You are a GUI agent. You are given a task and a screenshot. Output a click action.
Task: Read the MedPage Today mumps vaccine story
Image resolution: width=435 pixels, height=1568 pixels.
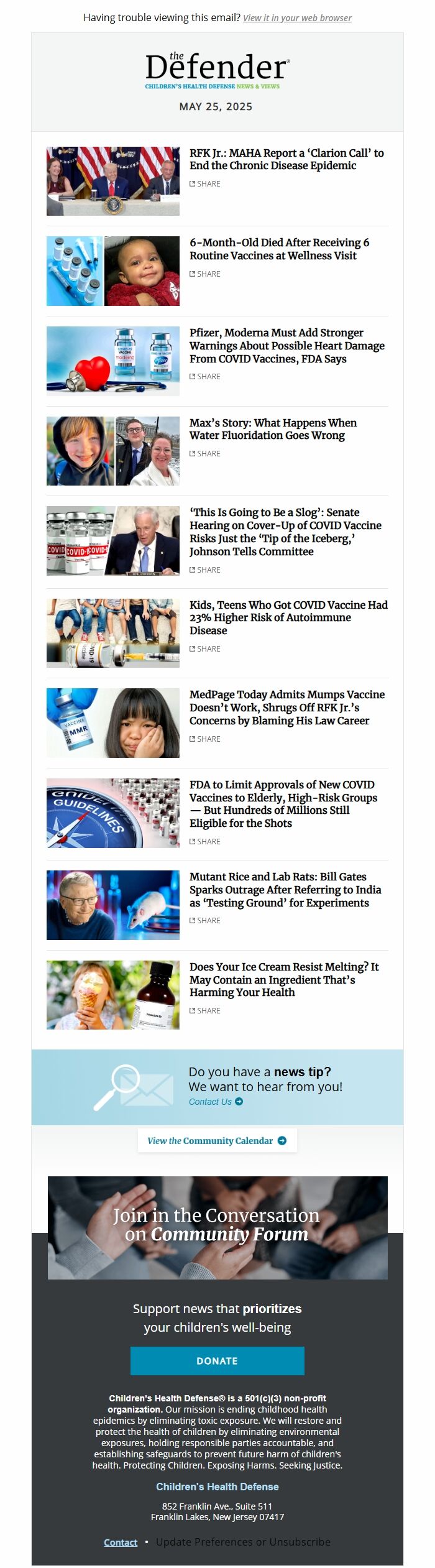[286, 708]
